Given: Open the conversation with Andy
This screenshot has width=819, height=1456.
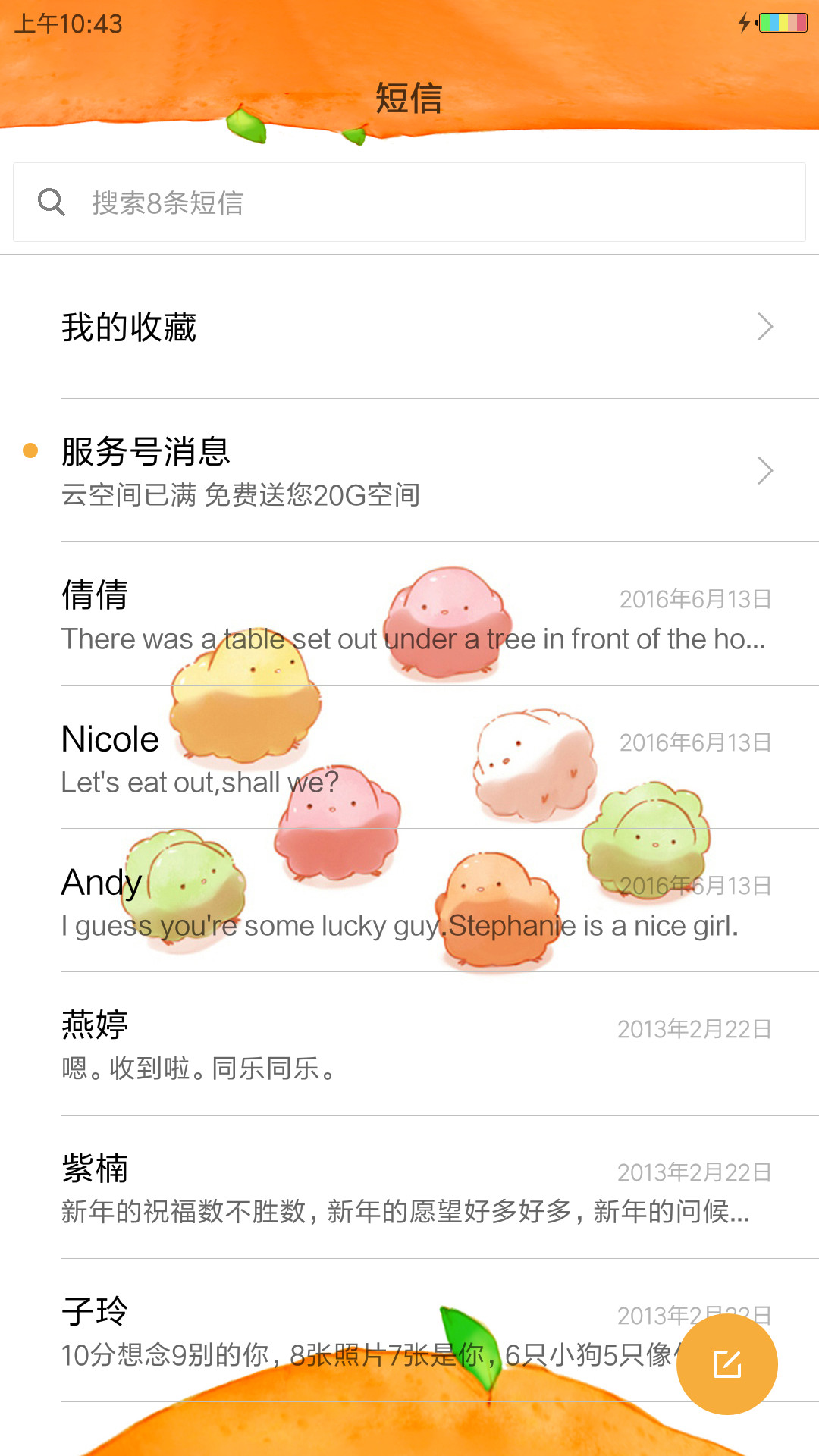Looking at the screenshot, I should [x=409, y=900].
